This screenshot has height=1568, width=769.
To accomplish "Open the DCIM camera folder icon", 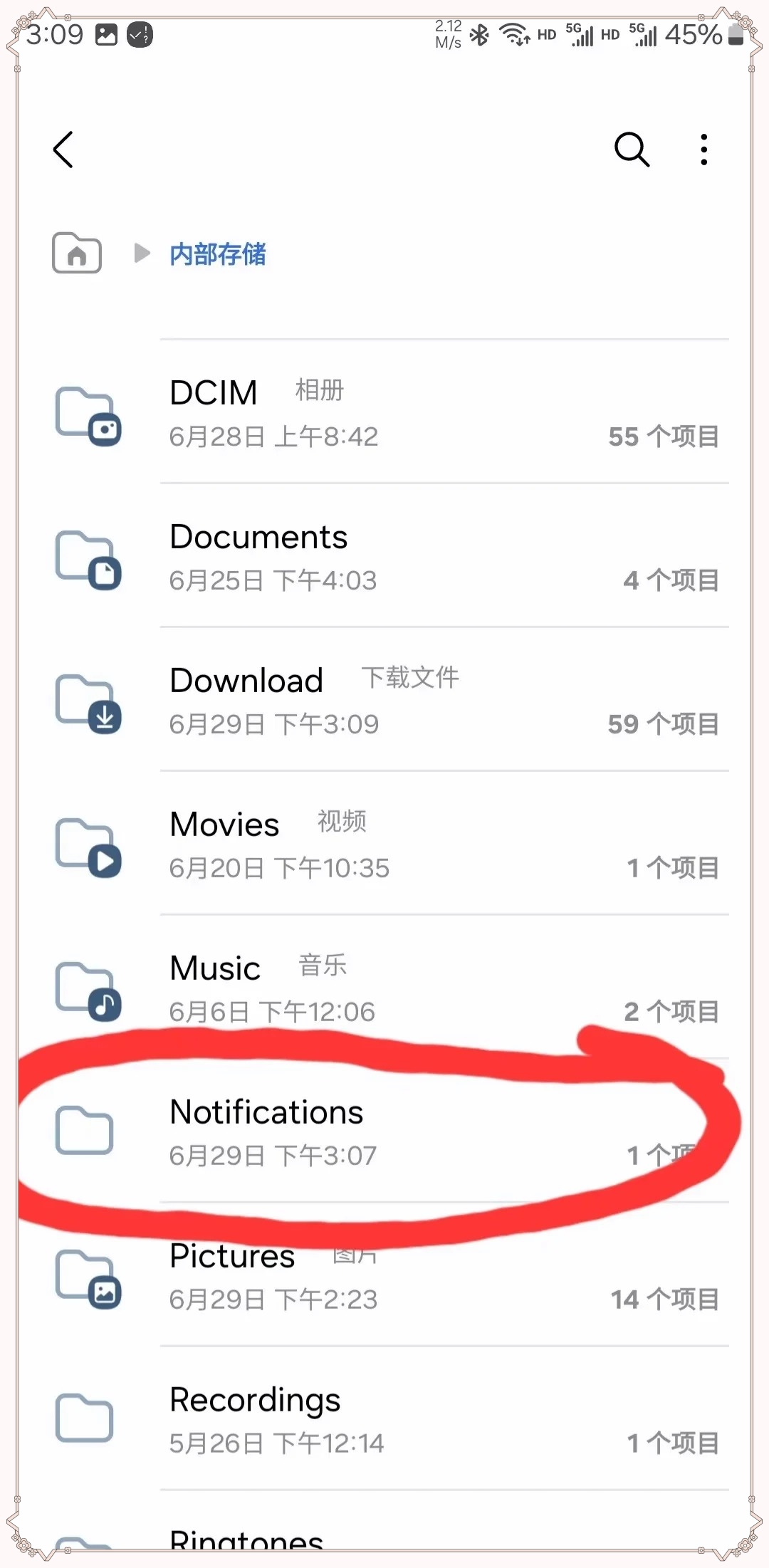I will point(88,417).
